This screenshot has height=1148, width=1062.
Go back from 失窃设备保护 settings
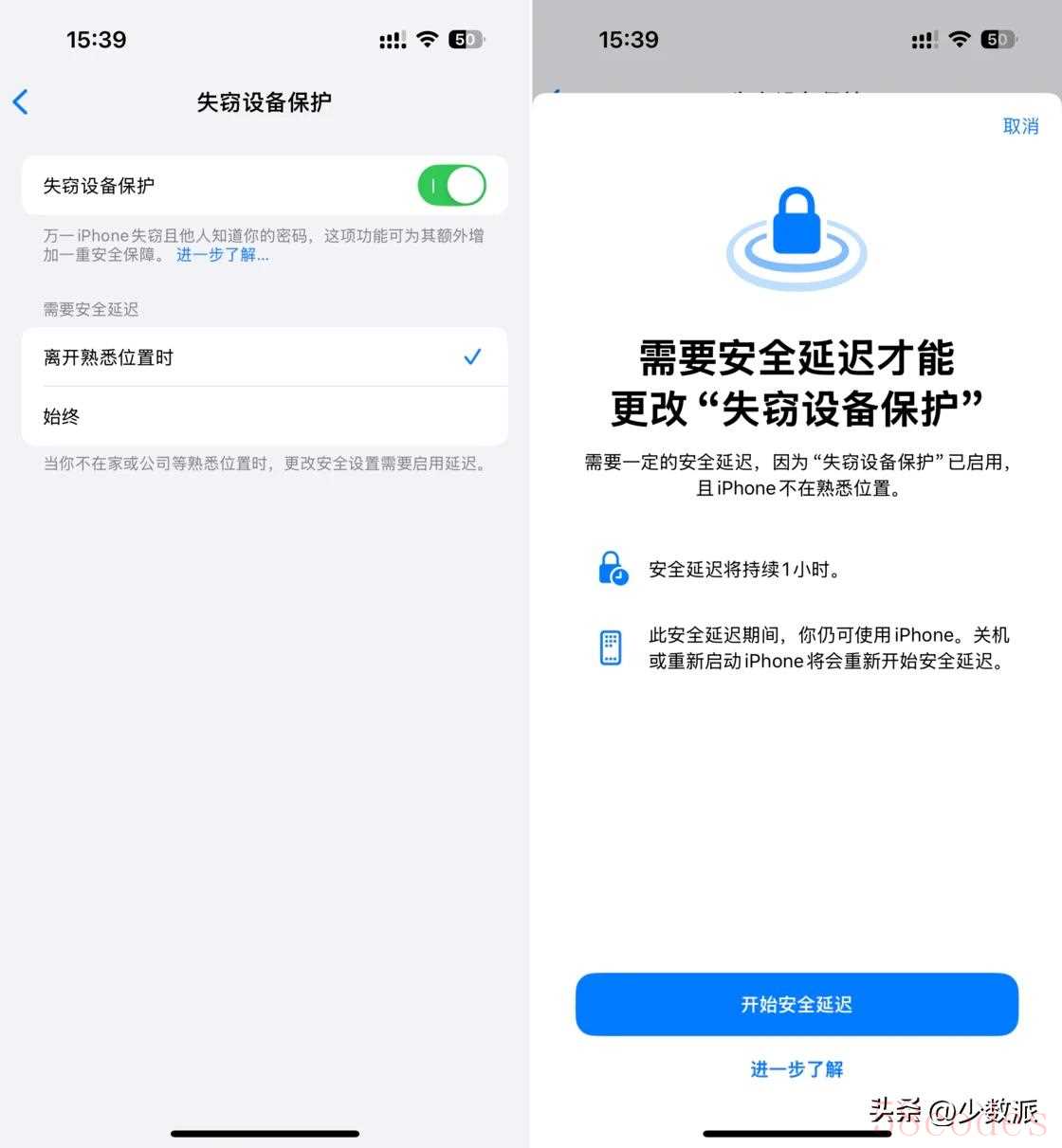(21, 101)
